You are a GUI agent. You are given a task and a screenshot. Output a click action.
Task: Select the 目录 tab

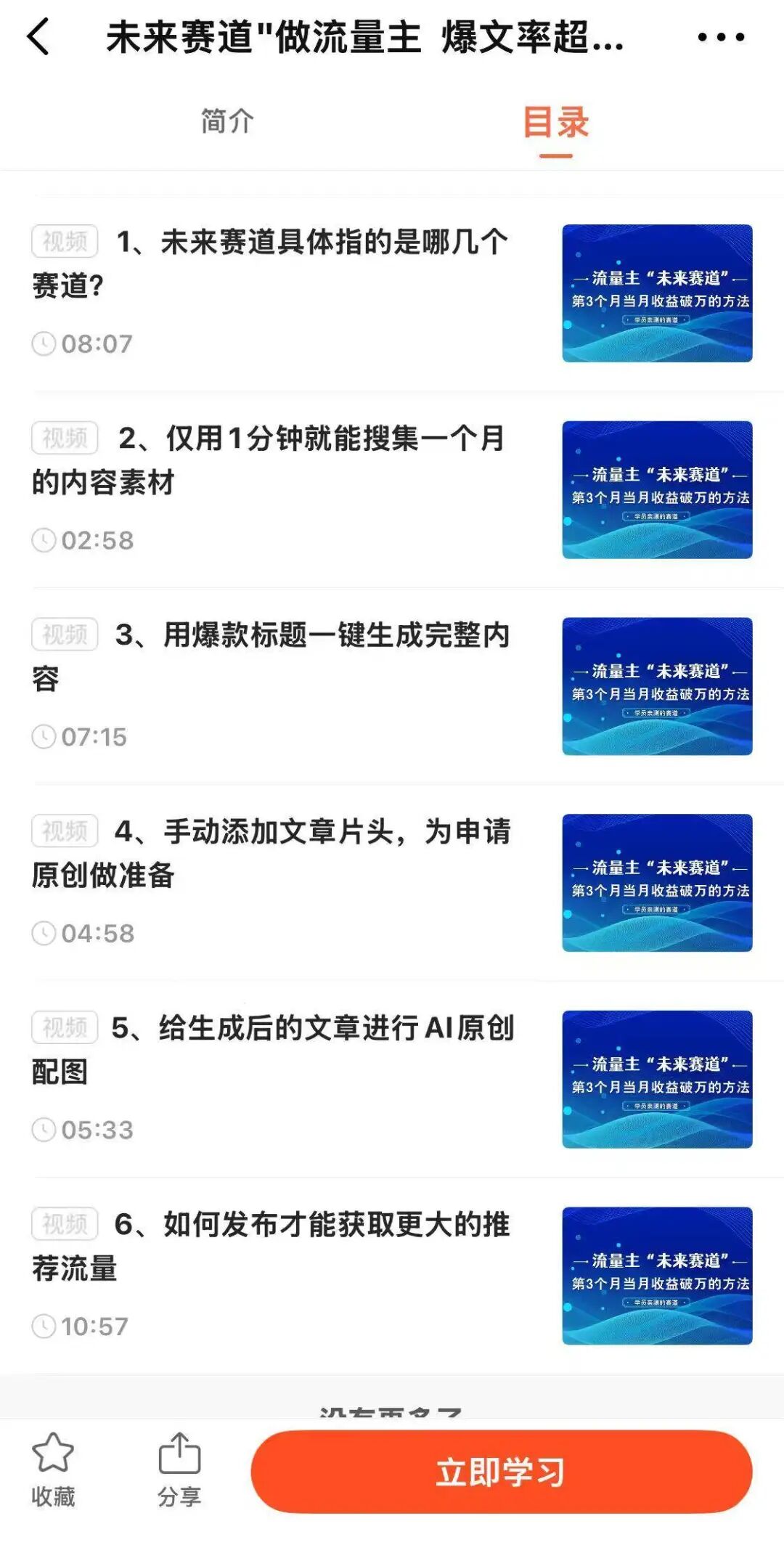(x=555, y=123)
